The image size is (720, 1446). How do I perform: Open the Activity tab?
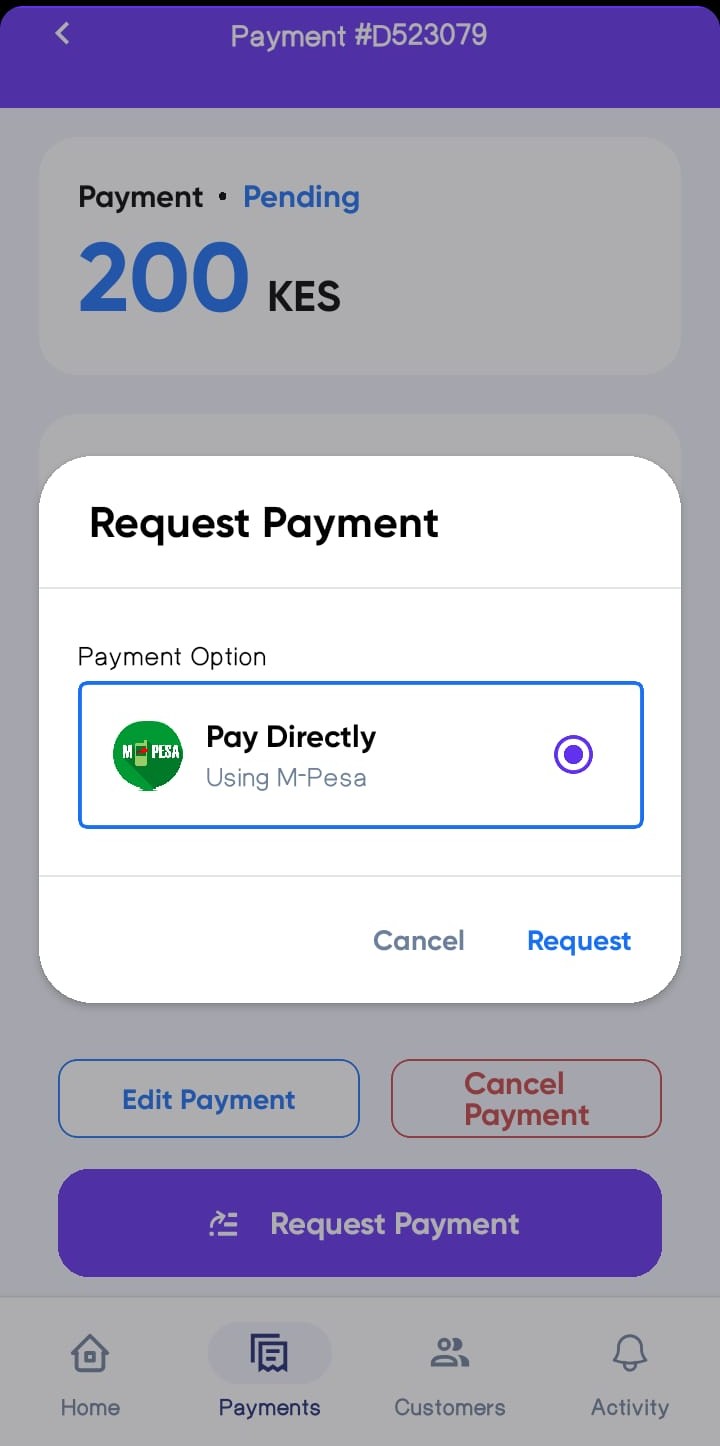click(629, 1376)
